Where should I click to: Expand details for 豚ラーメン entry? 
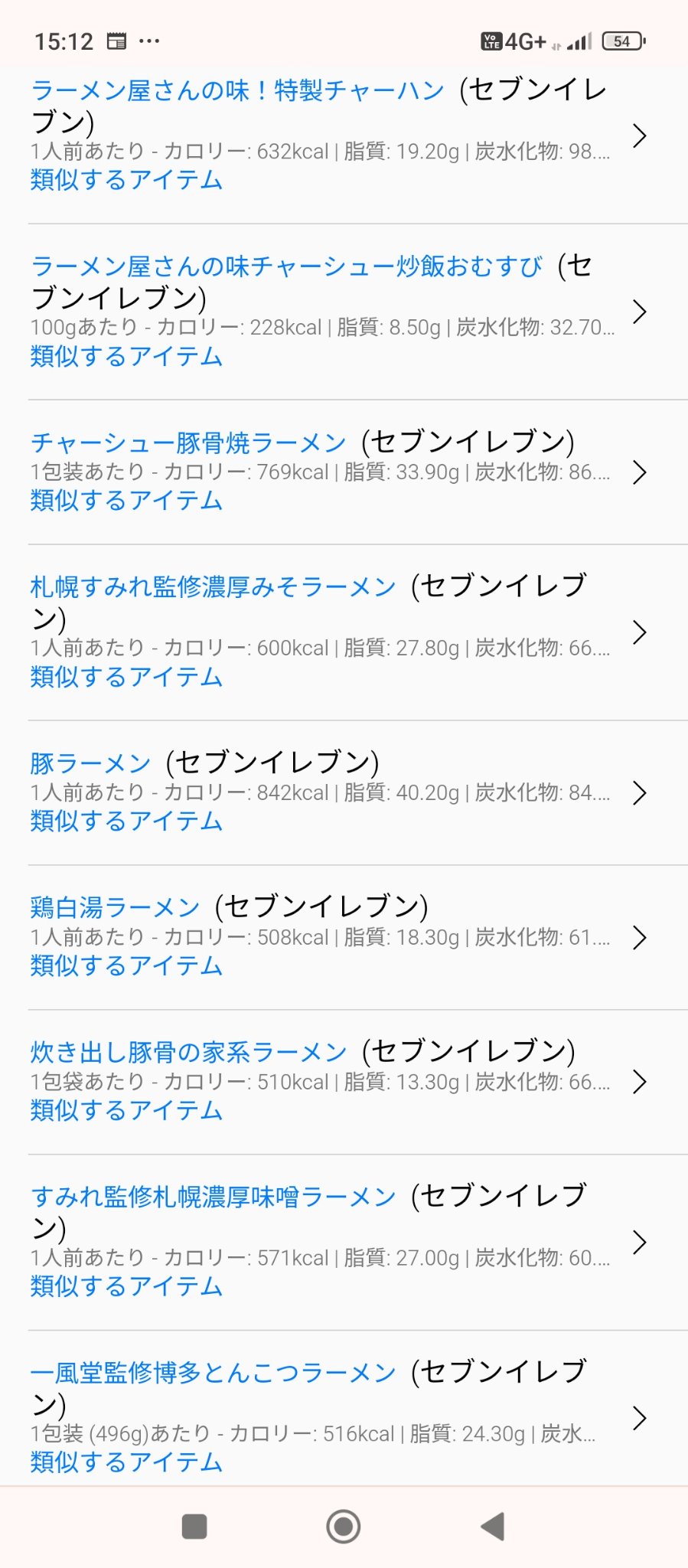641,793
